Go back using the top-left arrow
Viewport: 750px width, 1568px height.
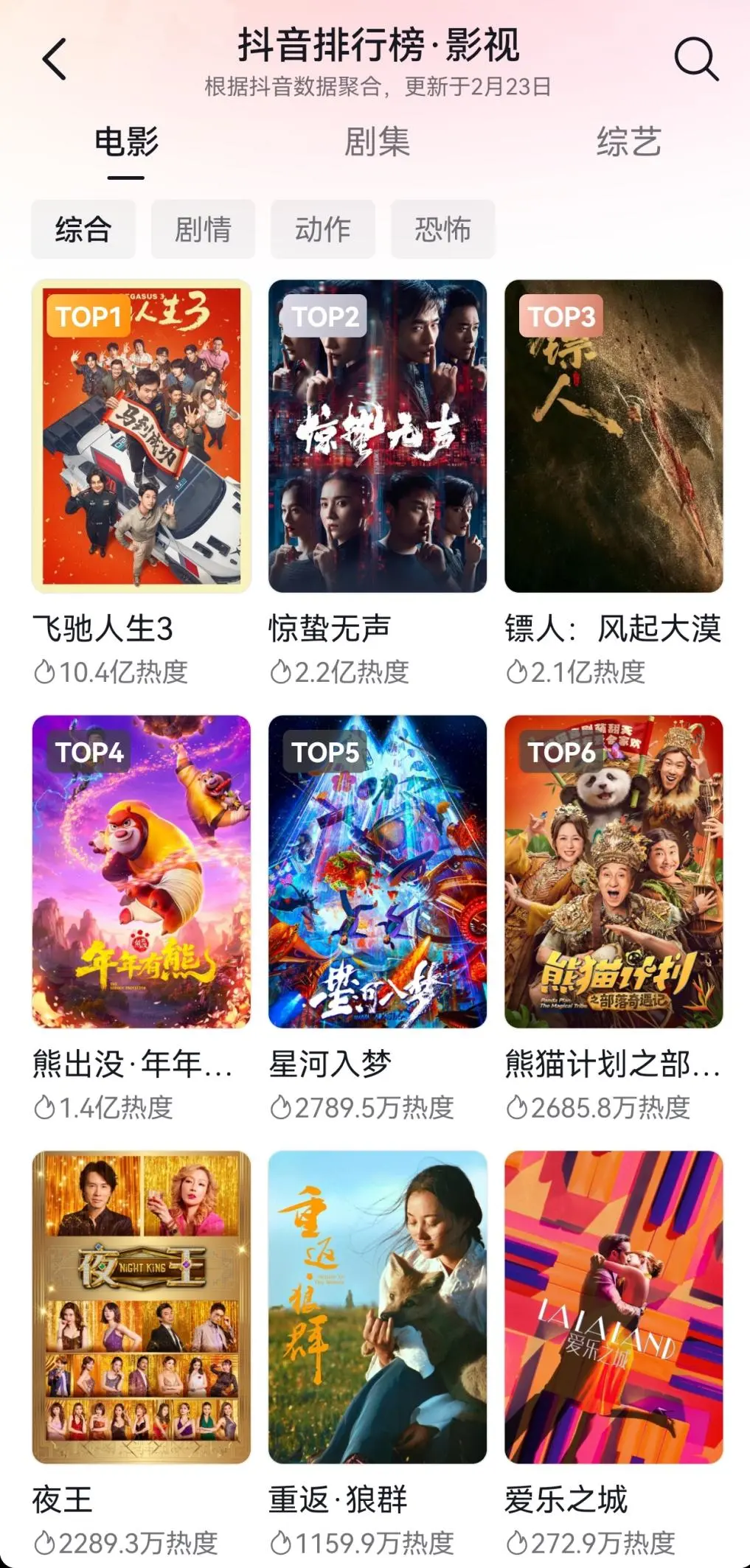click(x=55, y=59)
